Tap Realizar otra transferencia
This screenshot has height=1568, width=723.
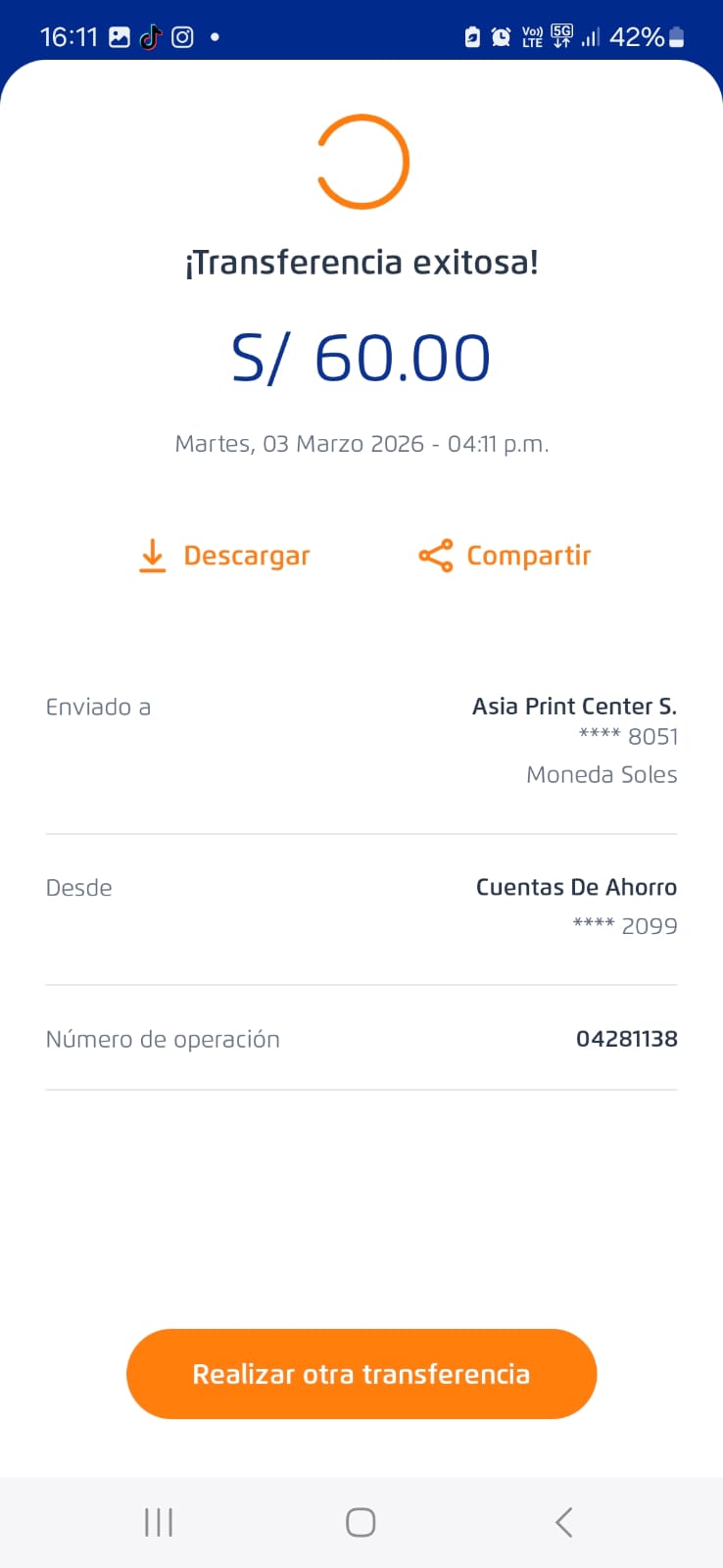pos(361,1374)
